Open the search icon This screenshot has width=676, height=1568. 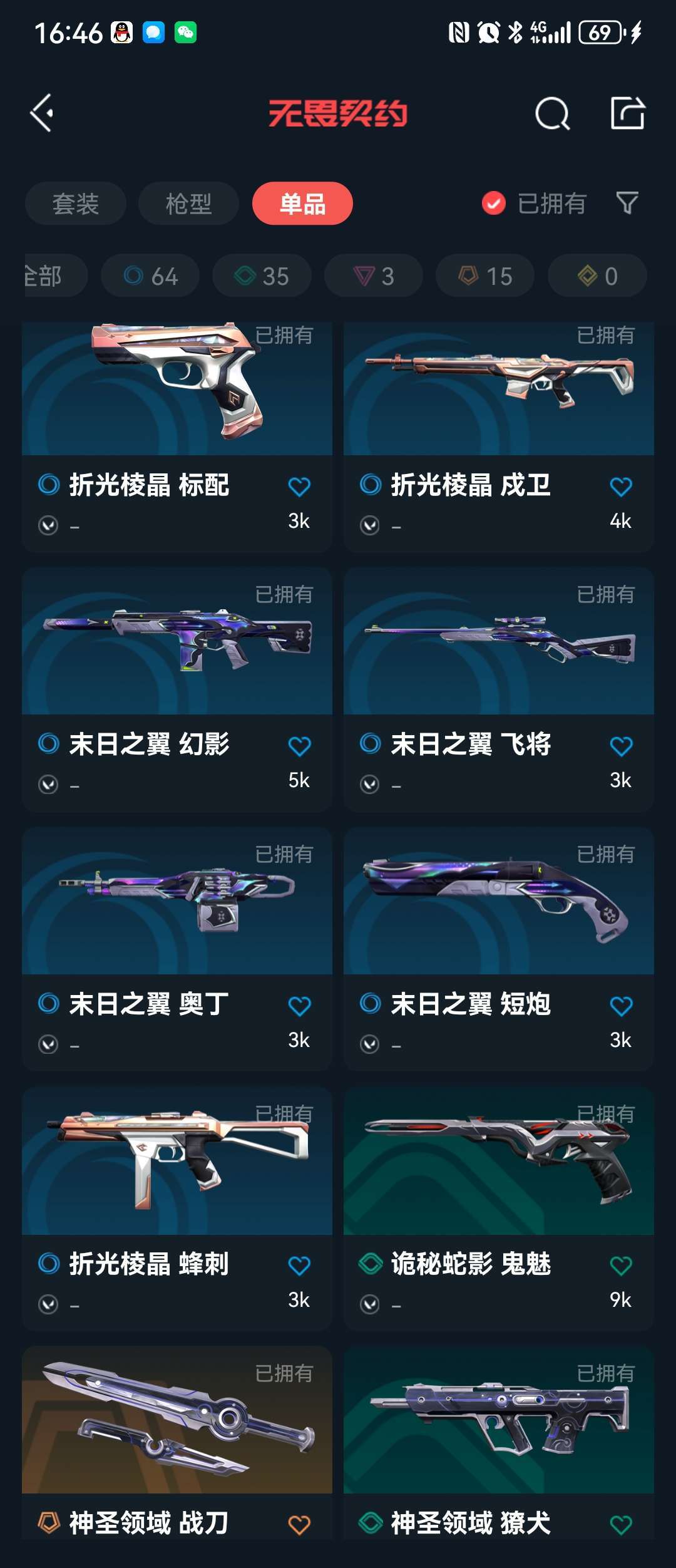pos(552,114)
